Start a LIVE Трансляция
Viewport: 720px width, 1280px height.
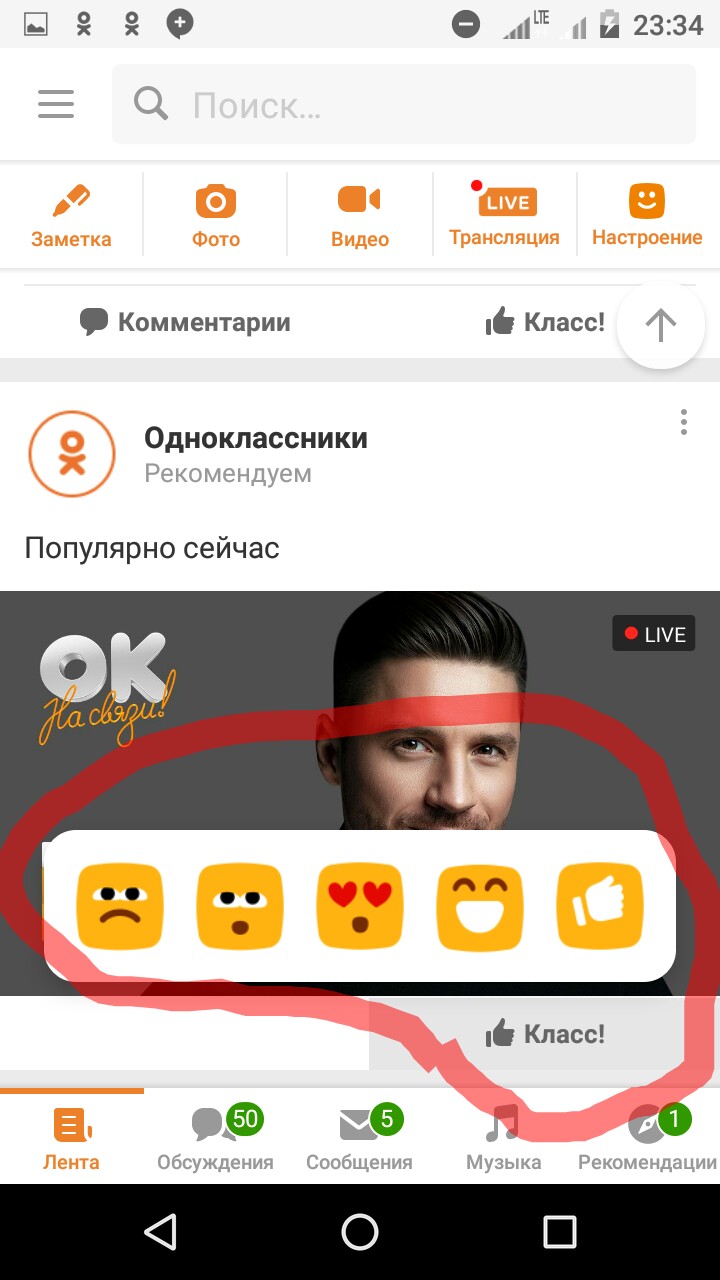[x=504, y=215]
